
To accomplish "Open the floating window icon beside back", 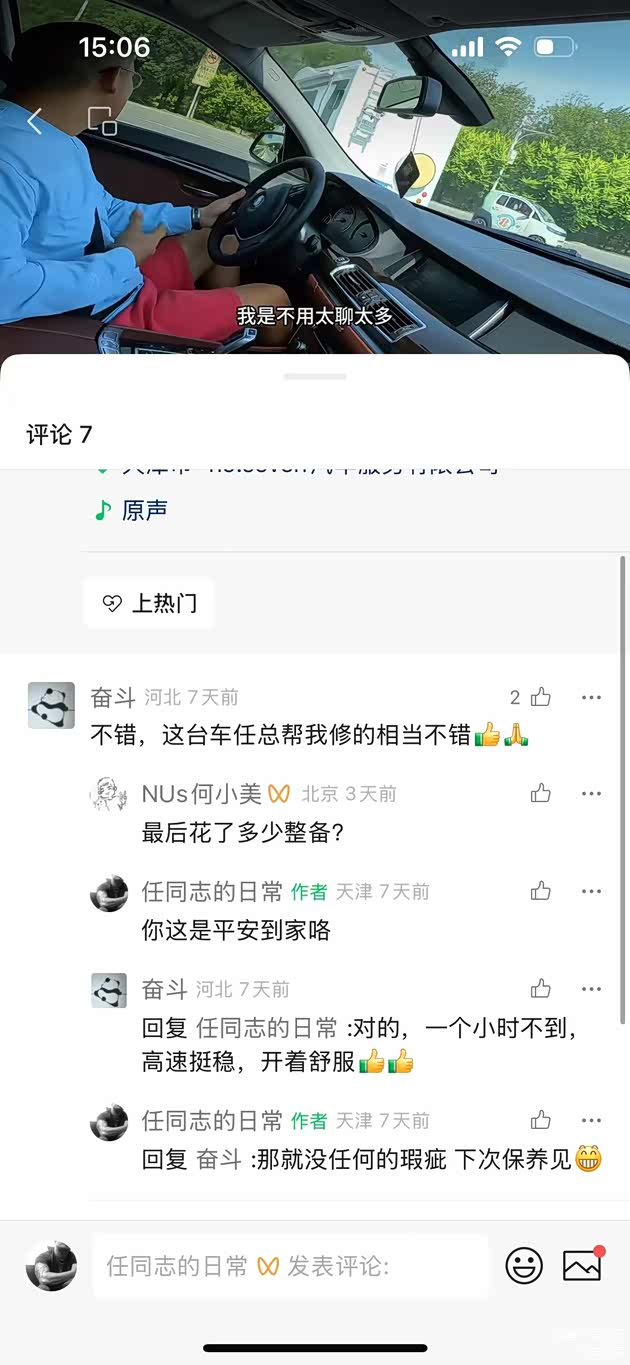I will [x=102, y=121].
